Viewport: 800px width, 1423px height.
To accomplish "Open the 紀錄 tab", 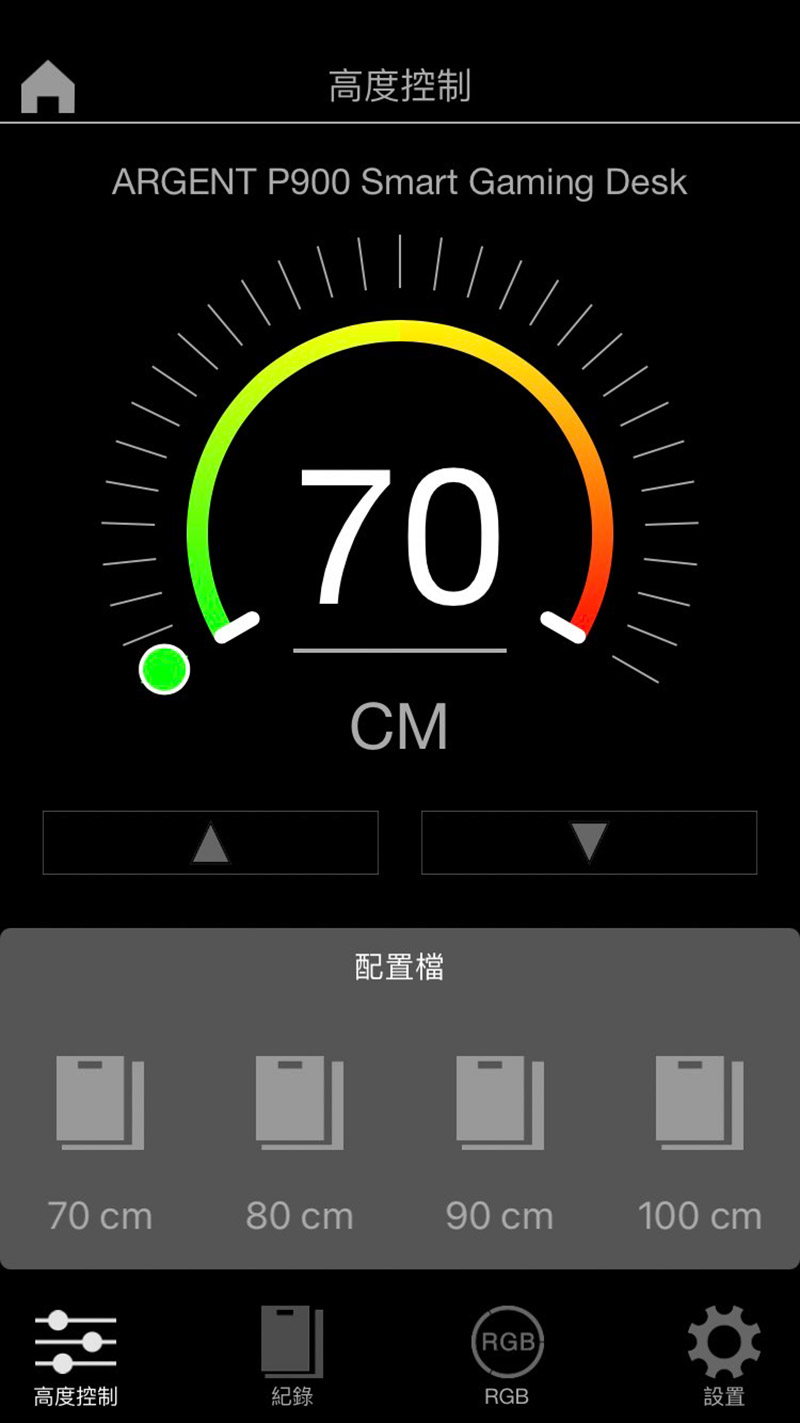I will [292, 1356].
